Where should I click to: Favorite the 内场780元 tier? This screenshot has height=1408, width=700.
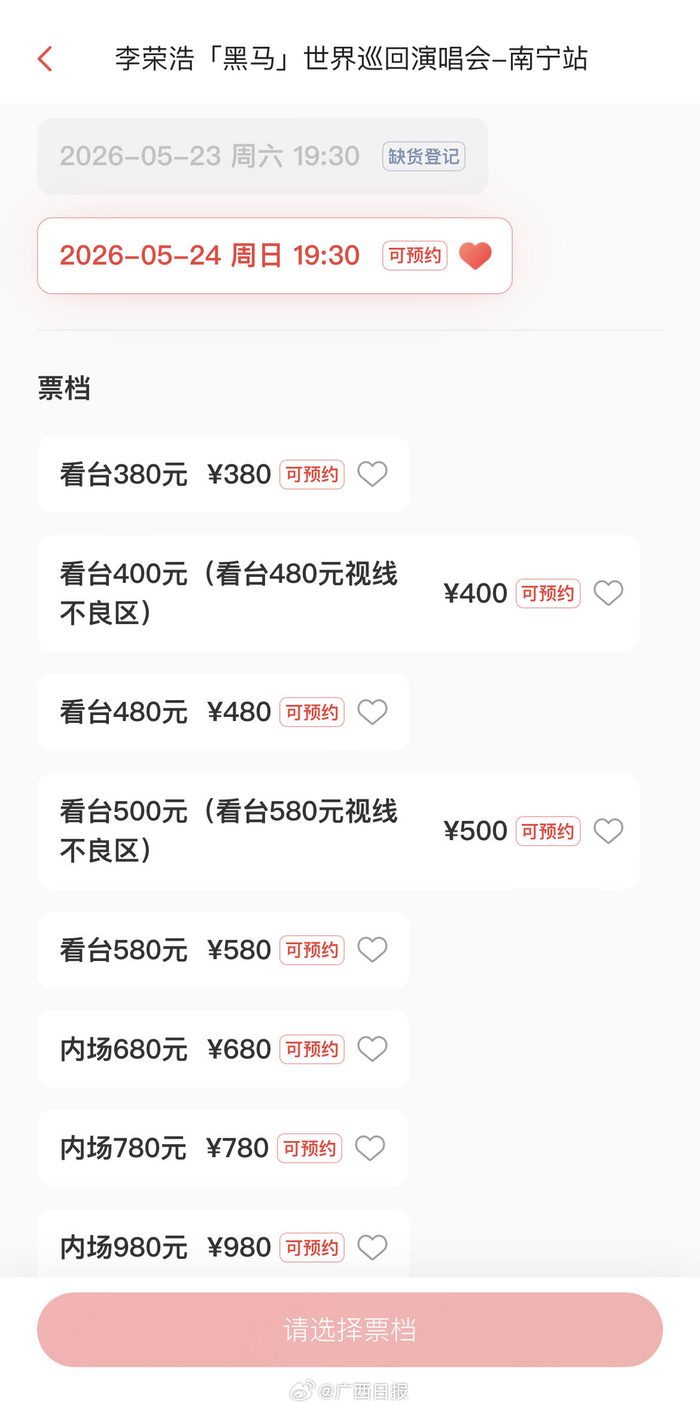(x=370, y=1148)
